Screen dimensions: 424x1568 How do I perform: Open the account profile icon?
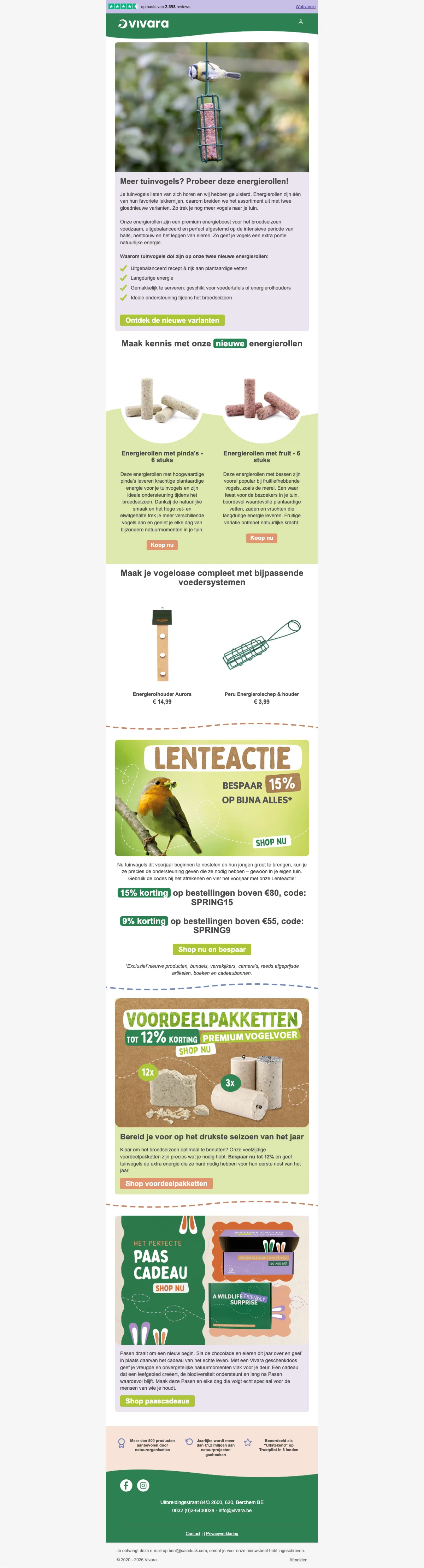pos(300,22)
